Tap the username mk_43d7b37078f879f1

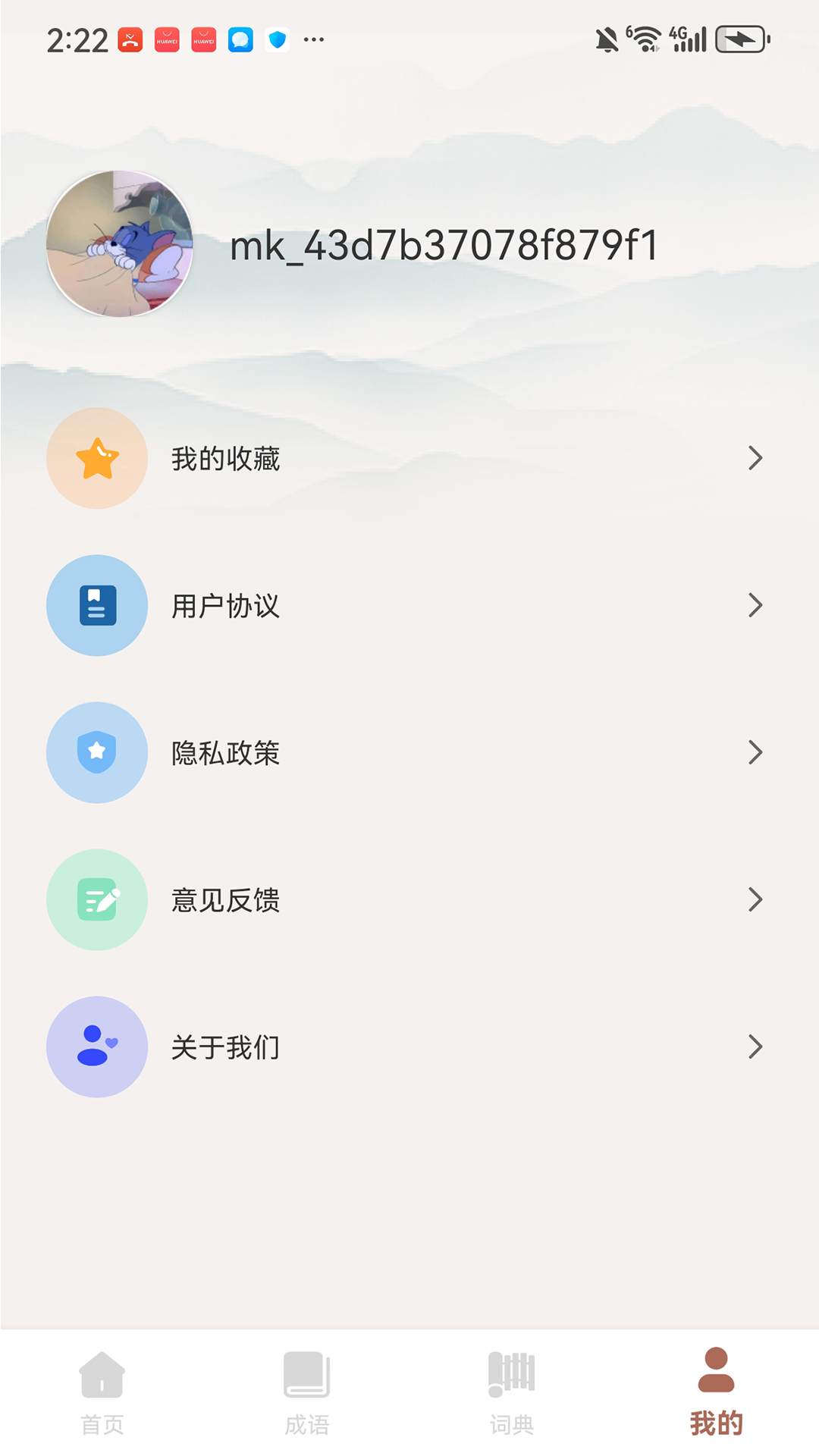[x=443, y=244]
